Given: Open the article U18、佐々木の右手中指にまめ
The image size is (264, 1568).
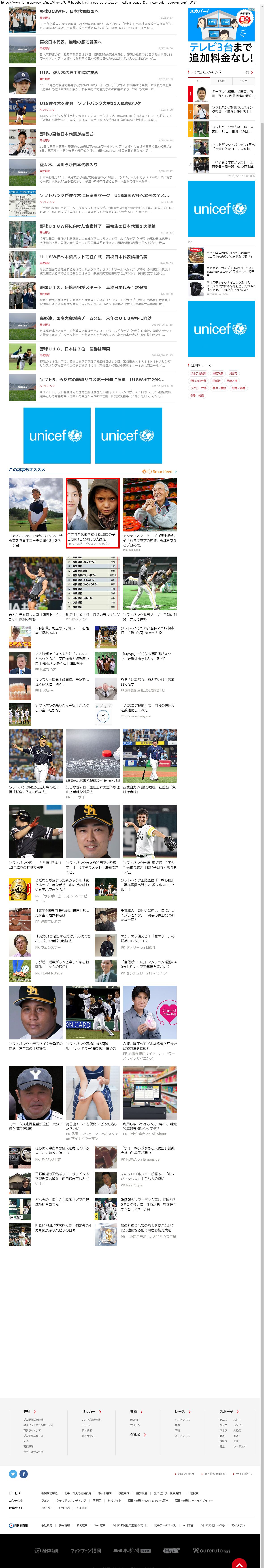Looking at the screenshot, I should [69, 72].
